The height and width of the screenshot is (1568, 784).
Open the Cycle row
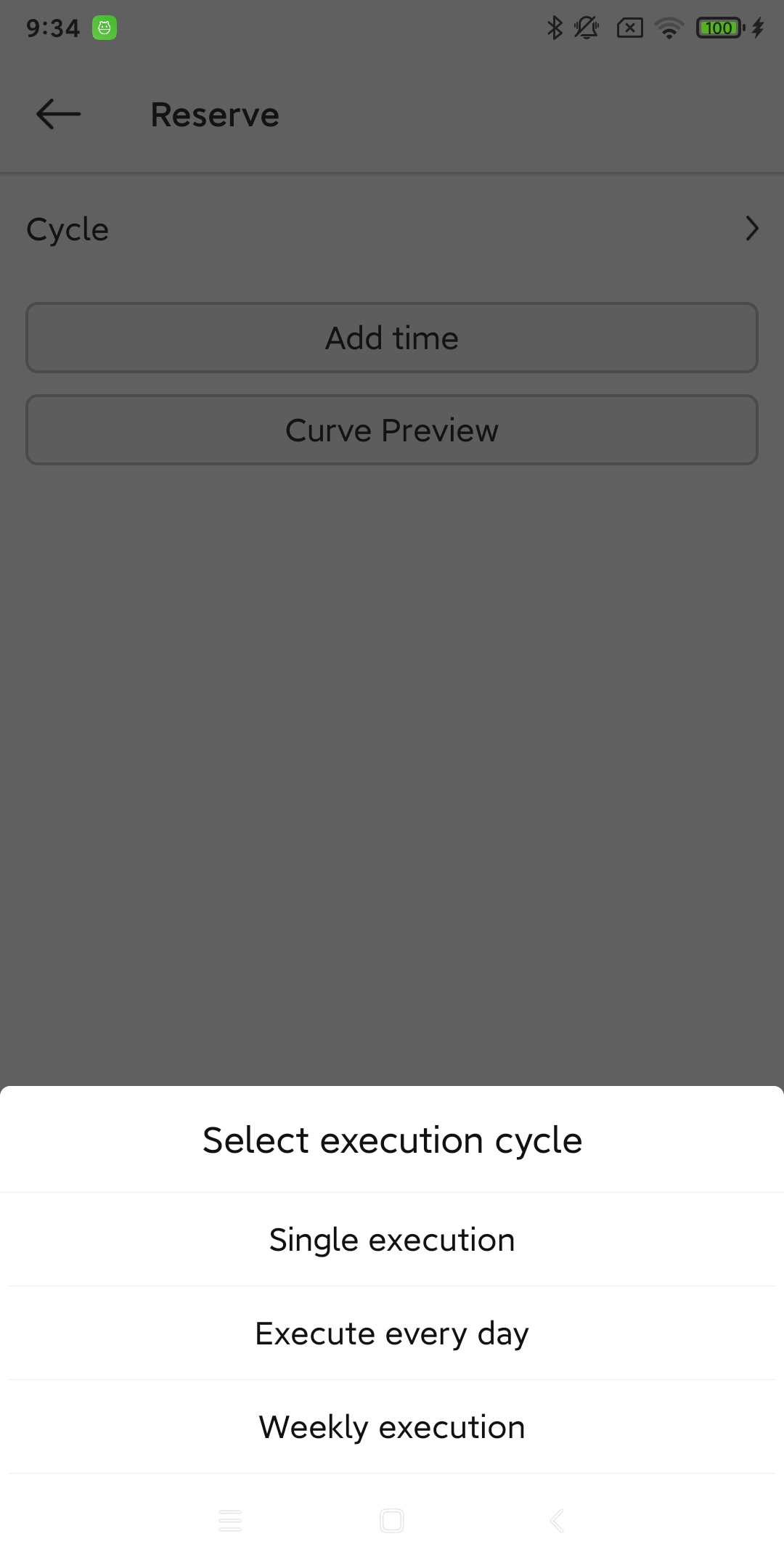(392, 229)
